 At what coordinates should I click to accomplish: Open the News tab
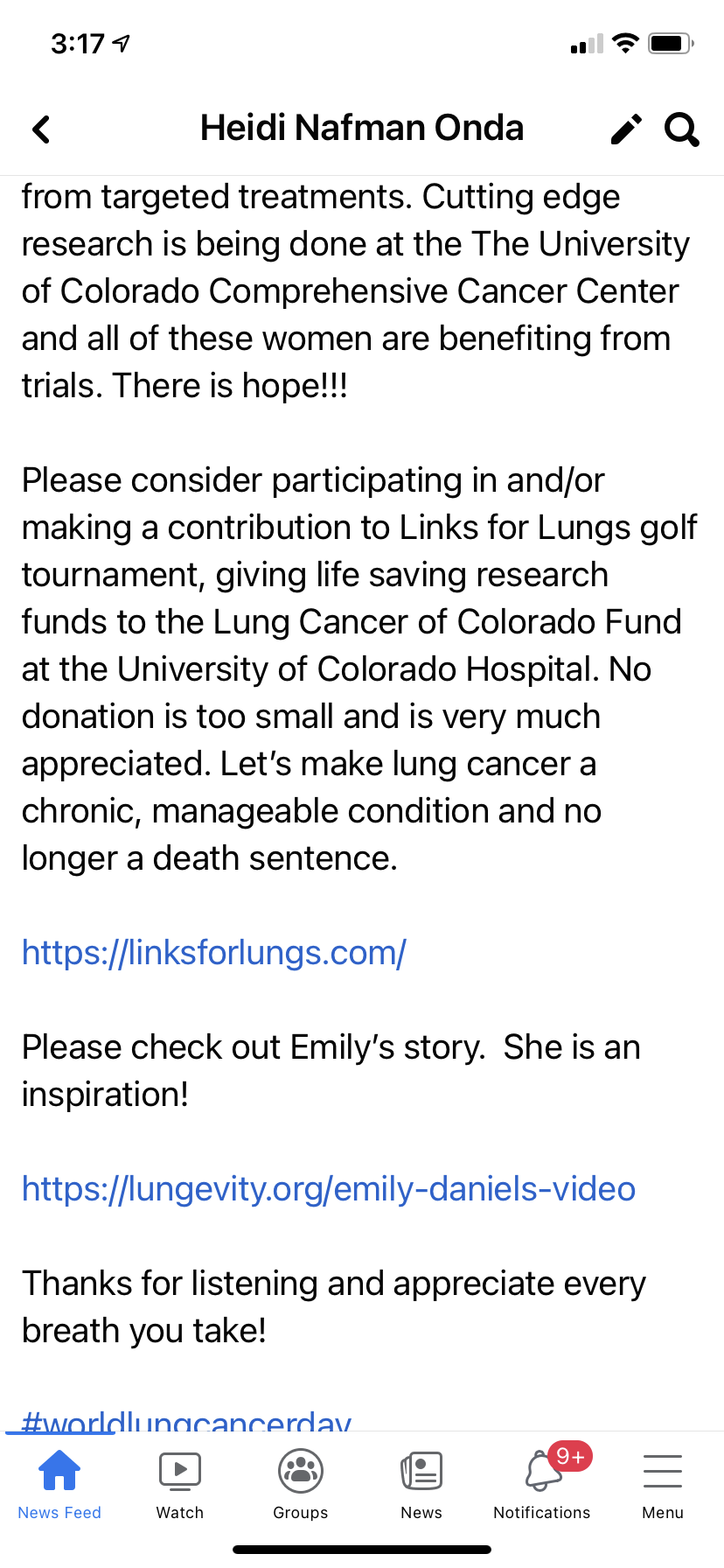coord(421,1486)
